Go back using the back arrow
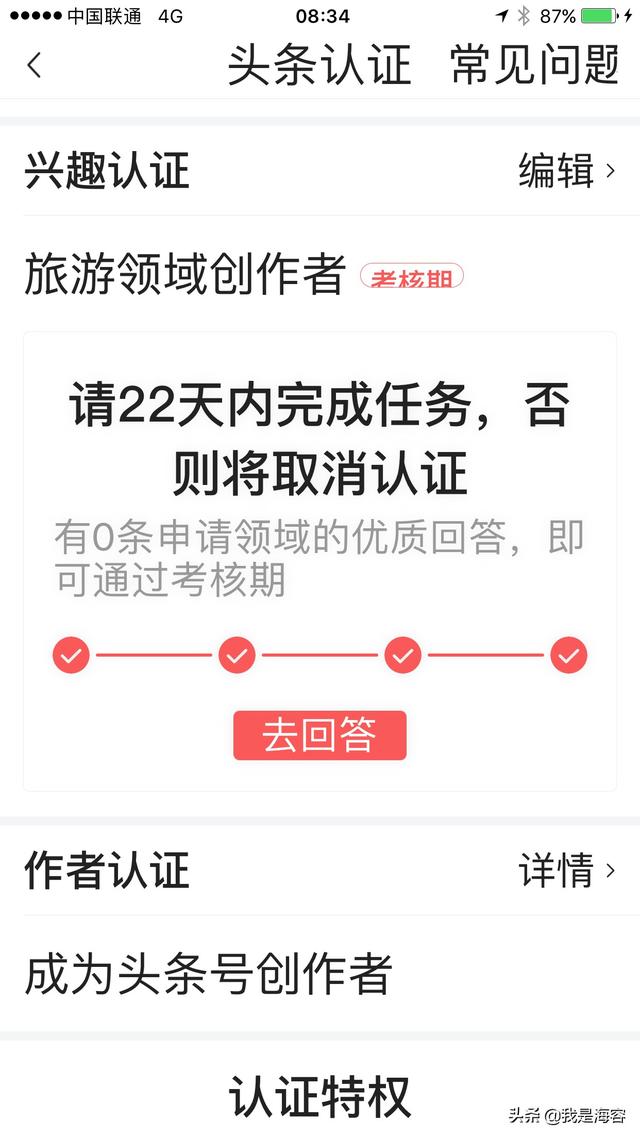The width and height of the screenshot is (640, 1138). pyautogui.click(x=35, y=66)
